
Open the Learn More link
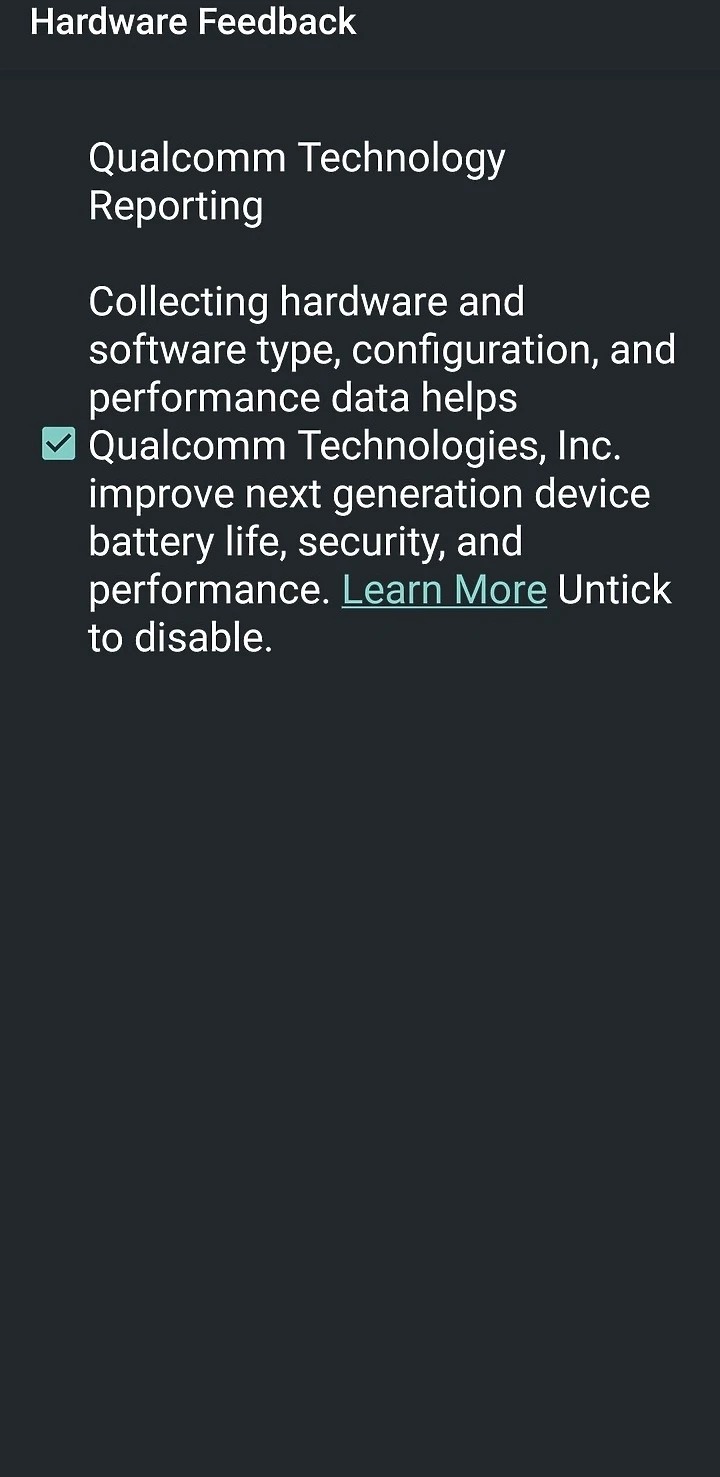click(x=444, y=590)
